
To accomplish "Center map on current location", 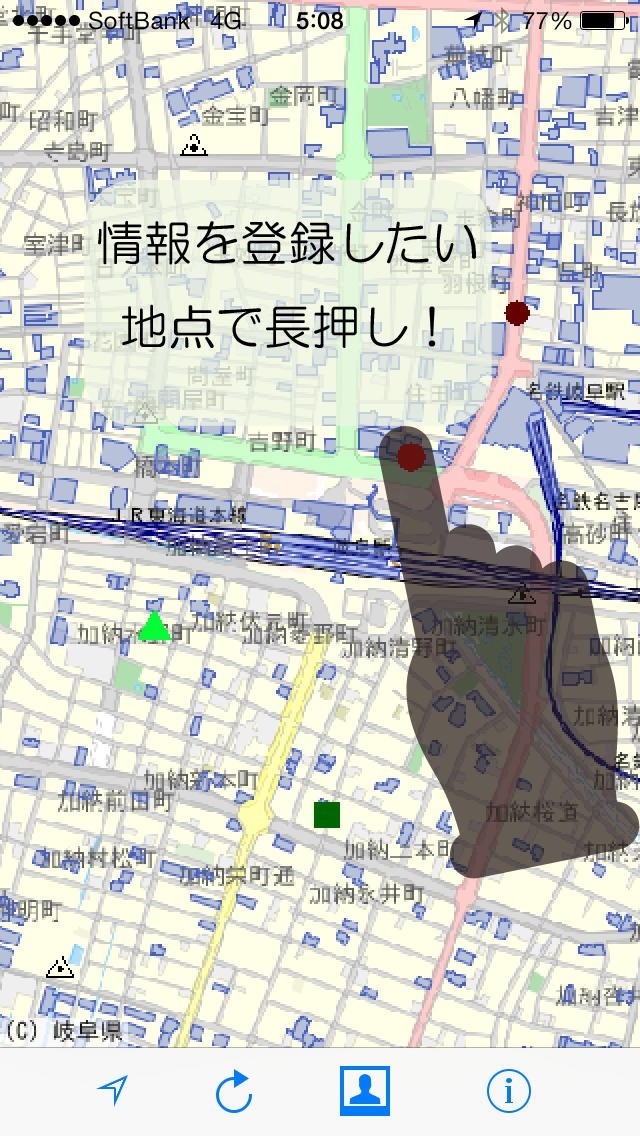I will point(114,1092).
